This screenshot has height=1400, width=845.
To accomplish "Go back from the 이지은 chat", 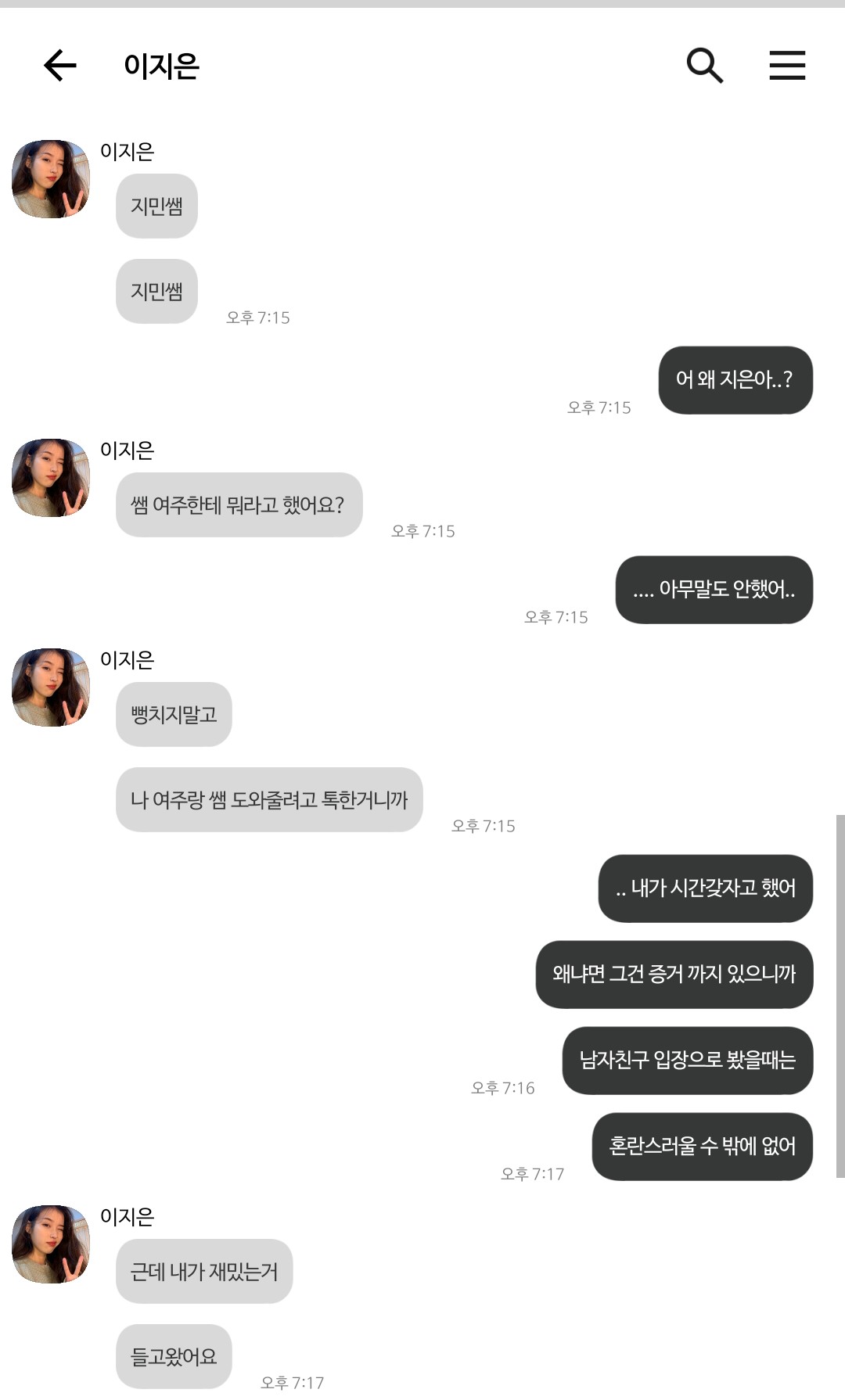I will 60,65.
